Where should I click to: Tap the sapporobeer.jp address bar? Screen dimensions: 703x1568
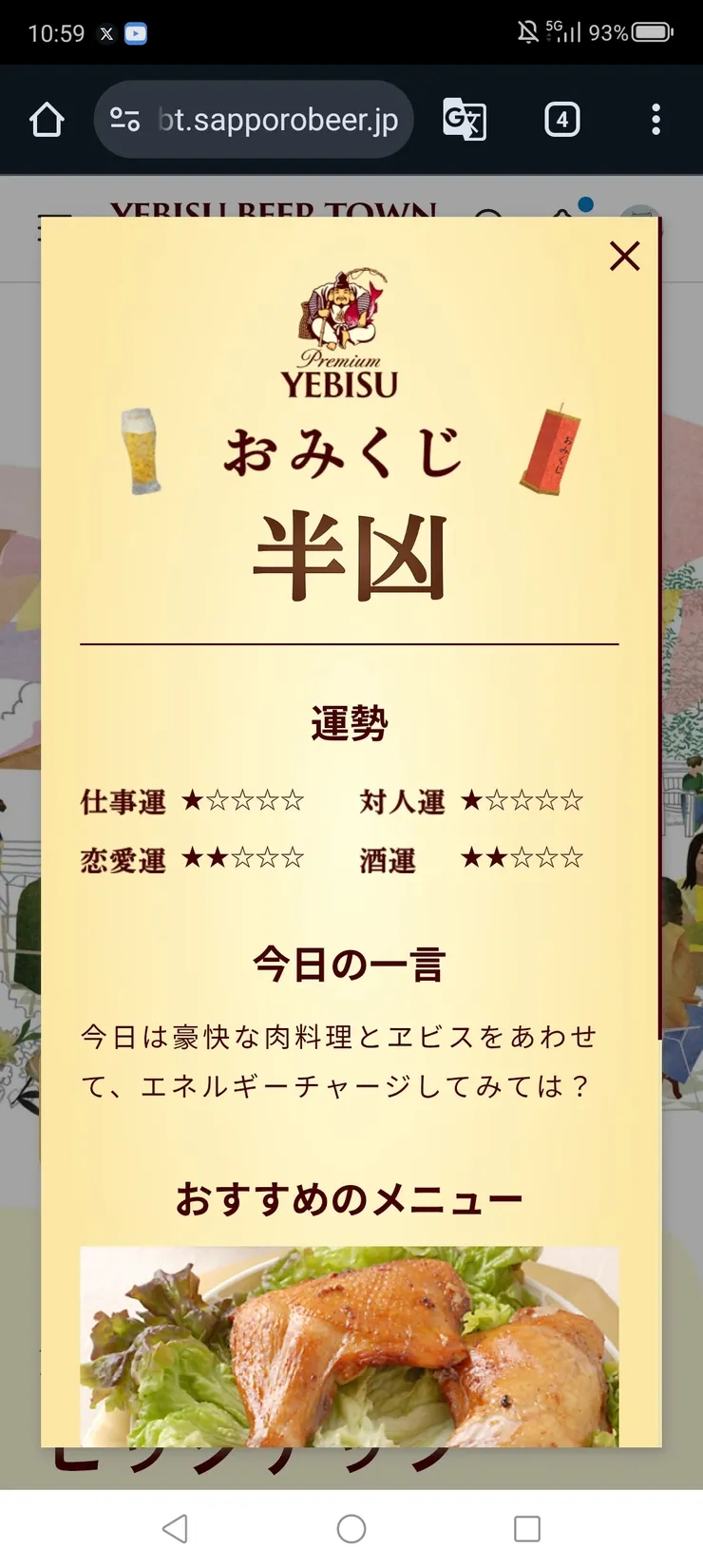tap(277, 121)
